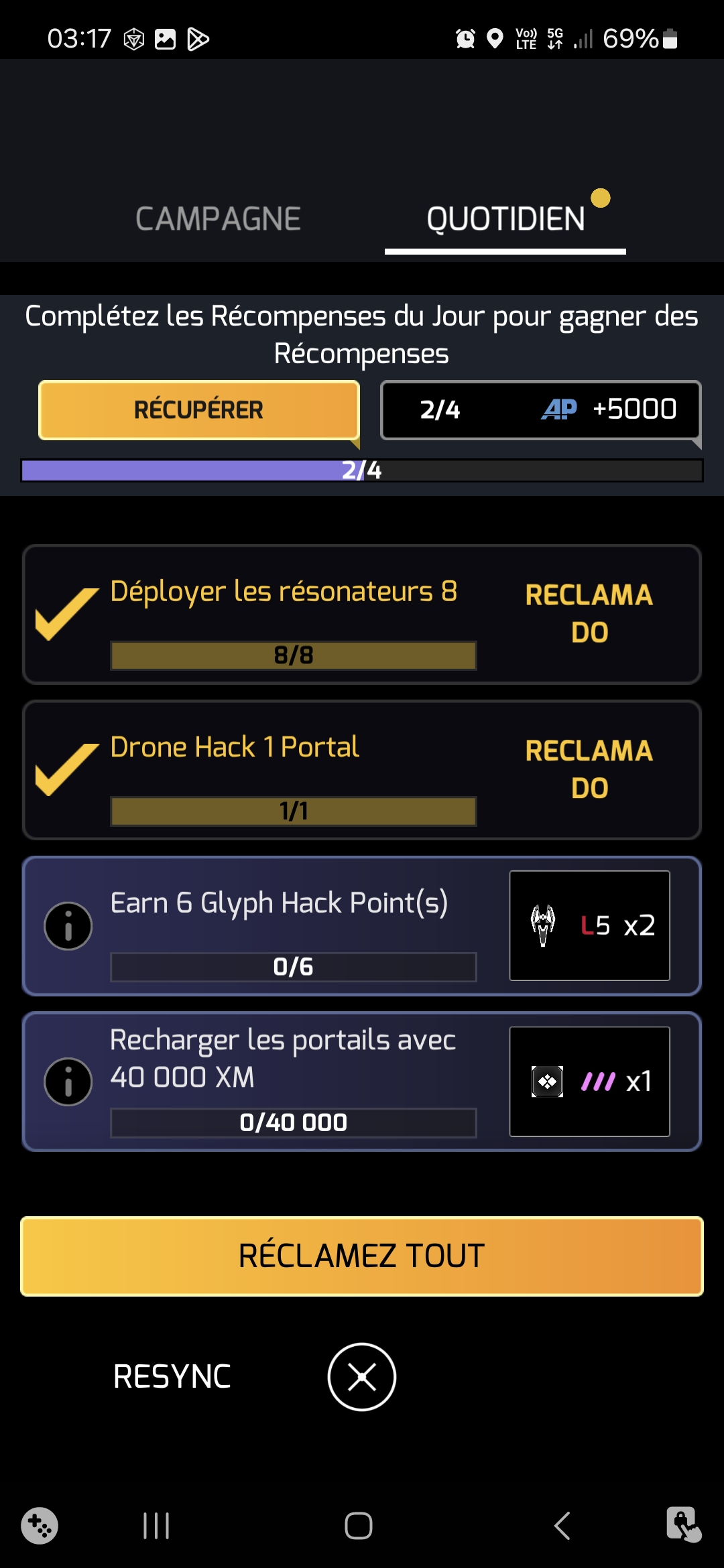
Task: Open recent apps from the navigation bar
Action: (156, 1526)
